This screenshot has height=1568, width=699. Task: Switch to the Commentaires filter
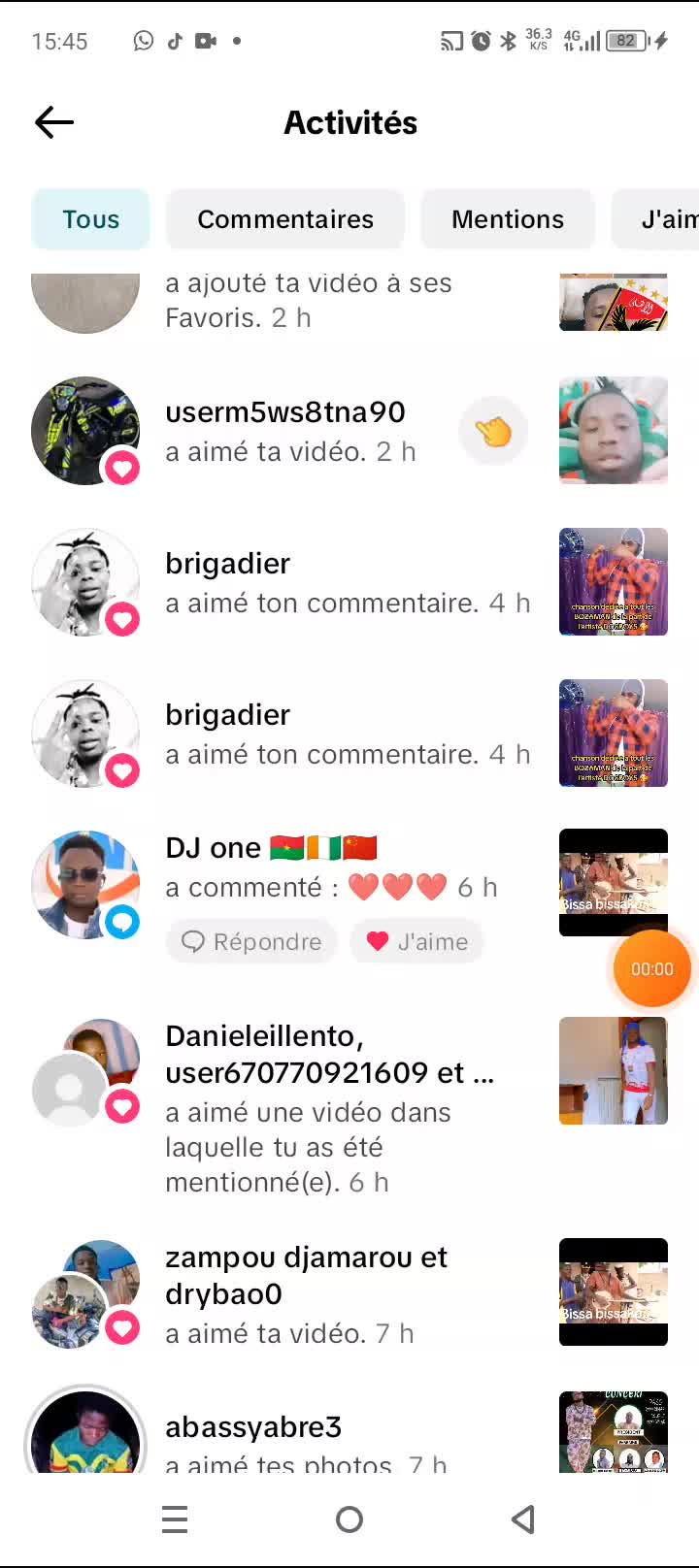[x=285, y=219]
